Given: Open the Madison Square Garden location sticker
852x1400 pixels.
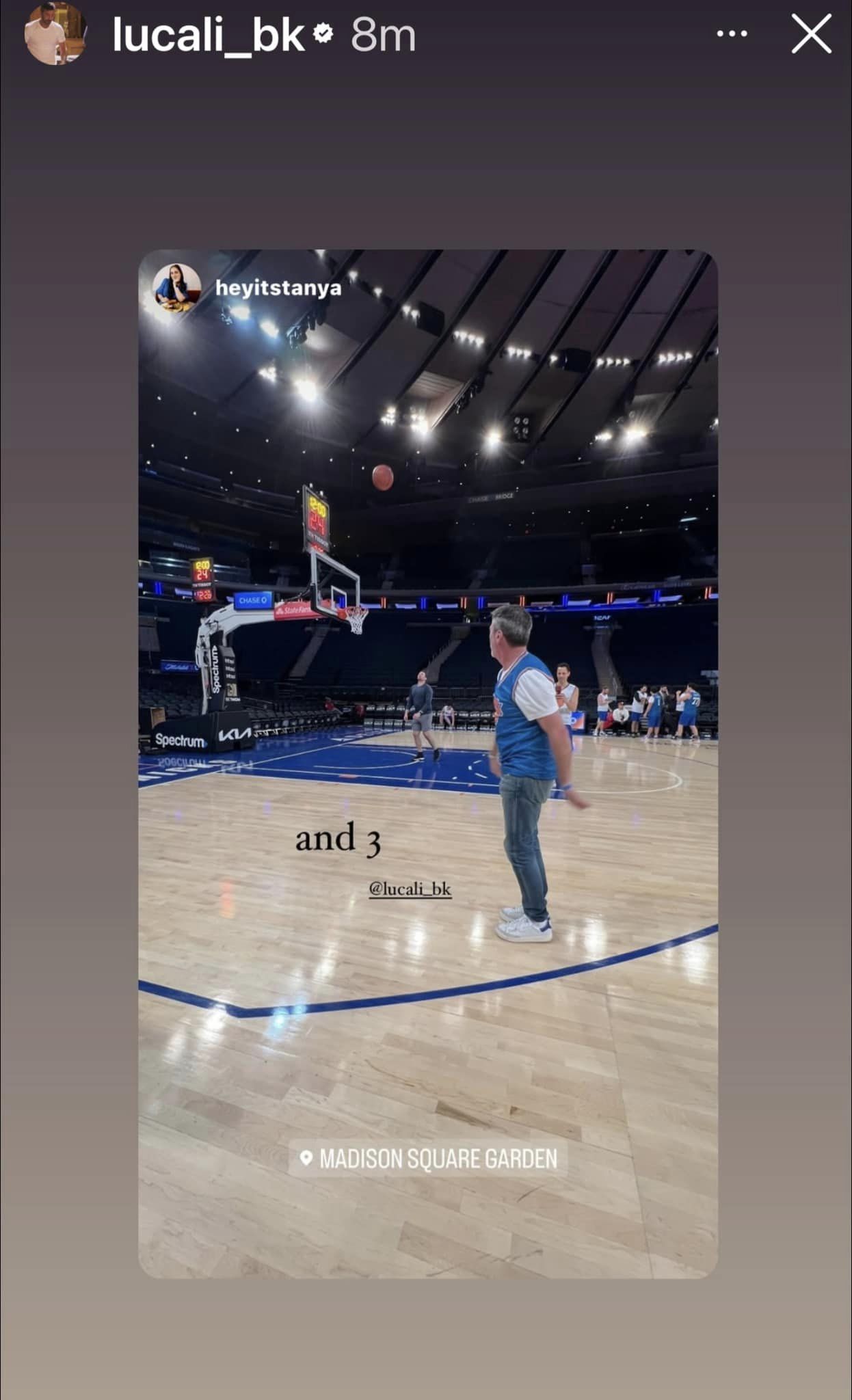Looking at the screenshot, I should [429, 1158].
